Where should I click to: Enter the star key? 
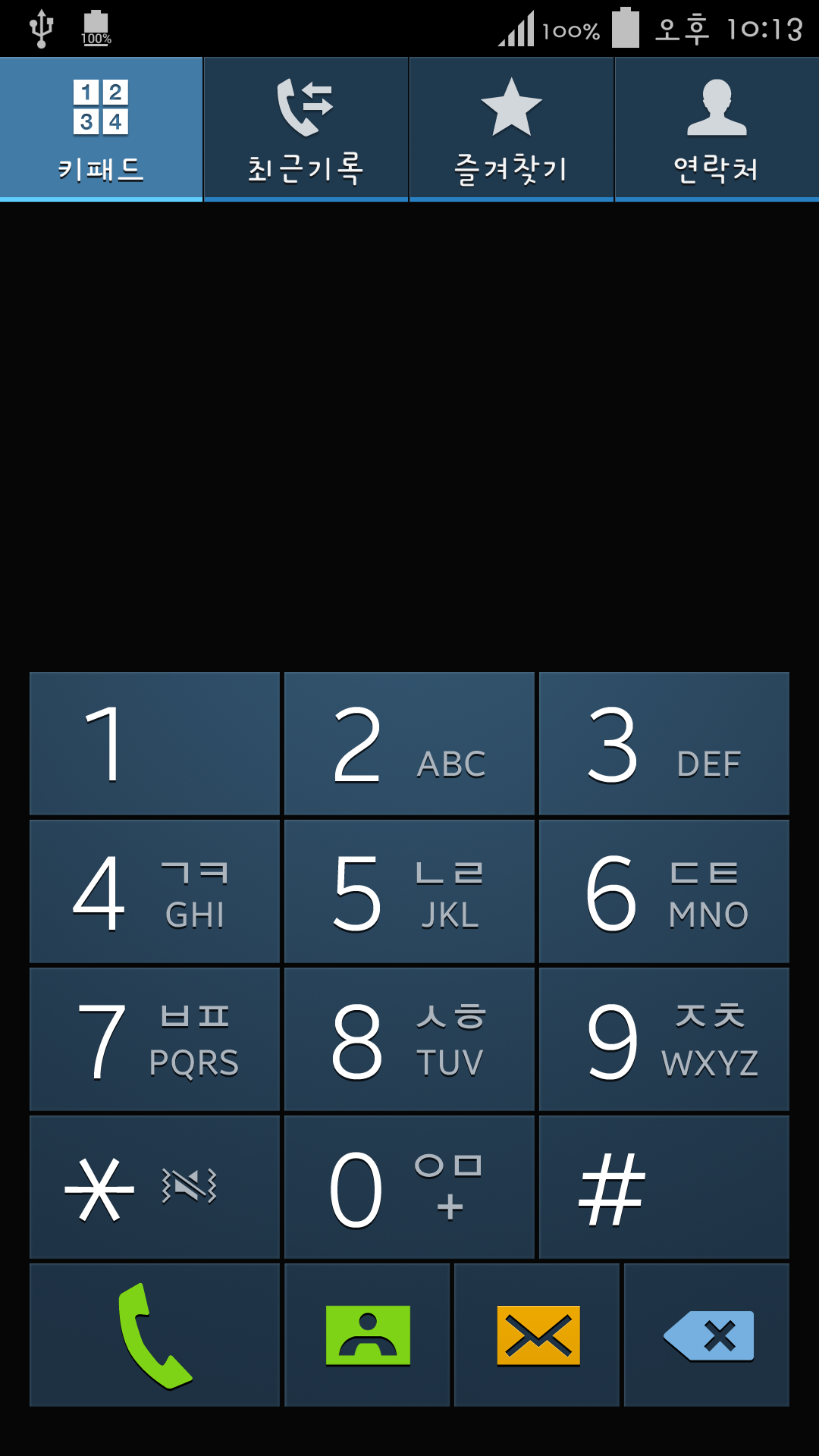155,1188
